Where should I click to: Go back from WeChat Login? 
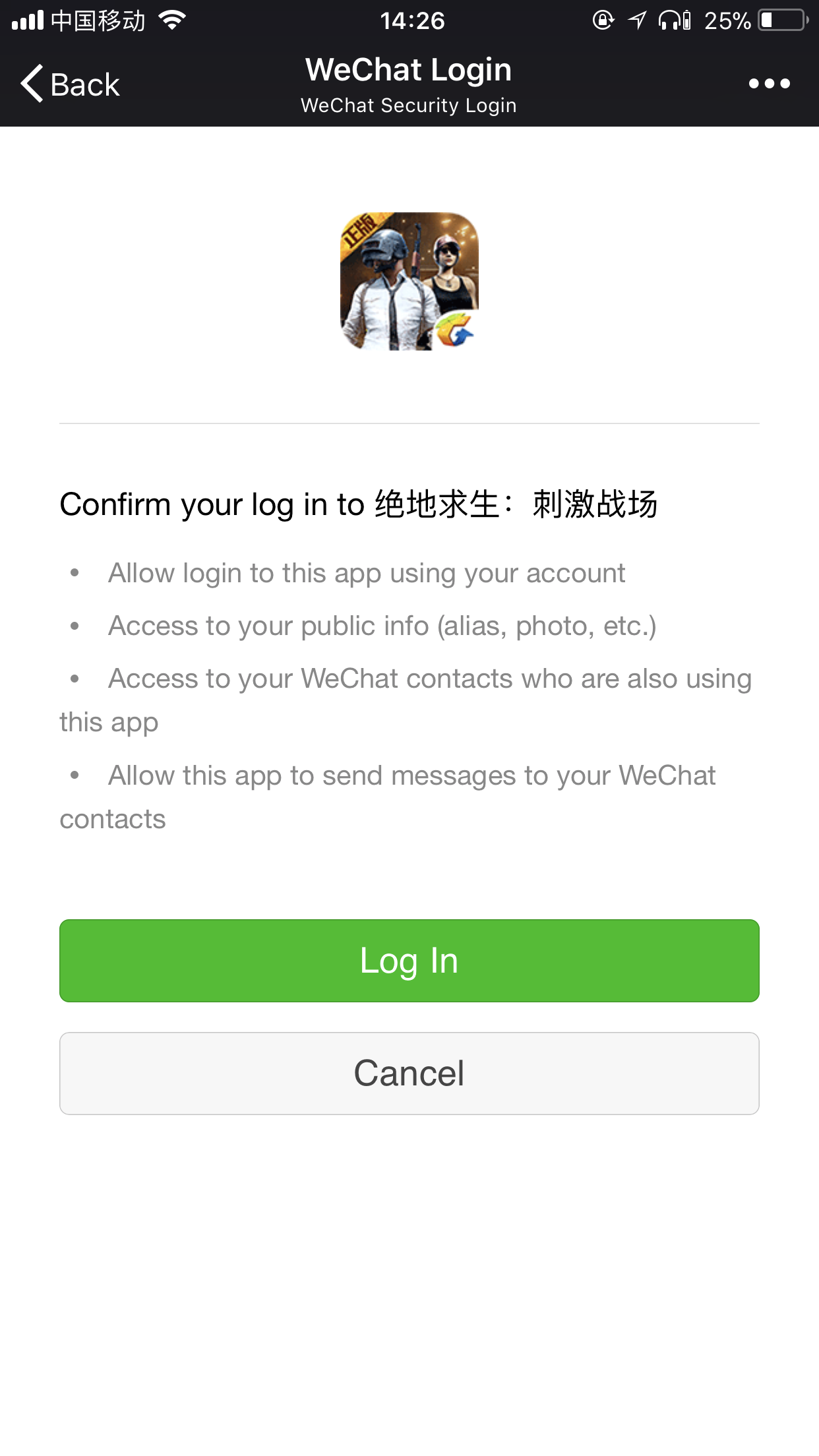tap(70, 84)
